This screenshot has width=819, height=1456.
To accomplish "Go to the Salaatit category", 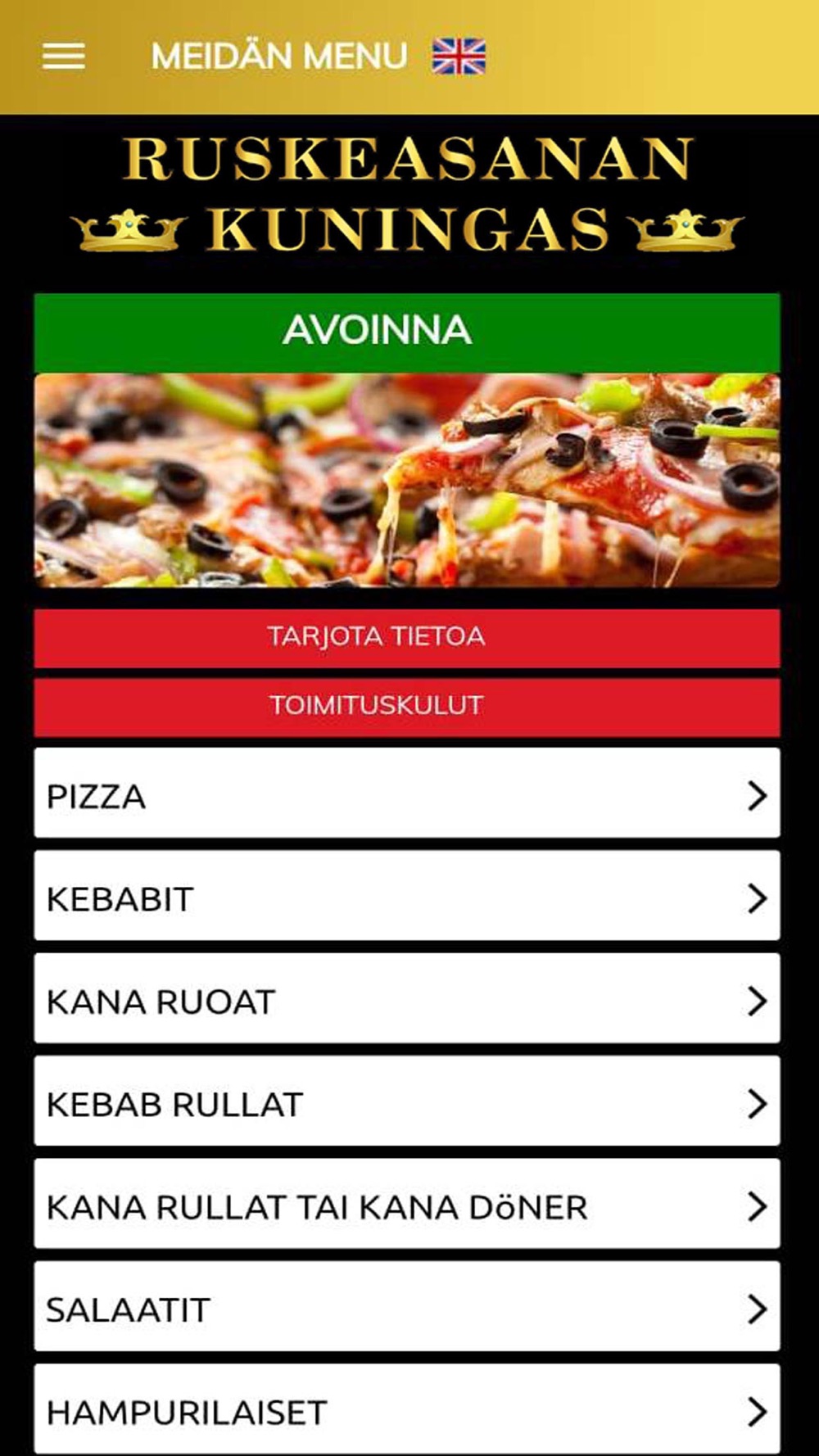I will [x=407, y=1306].
